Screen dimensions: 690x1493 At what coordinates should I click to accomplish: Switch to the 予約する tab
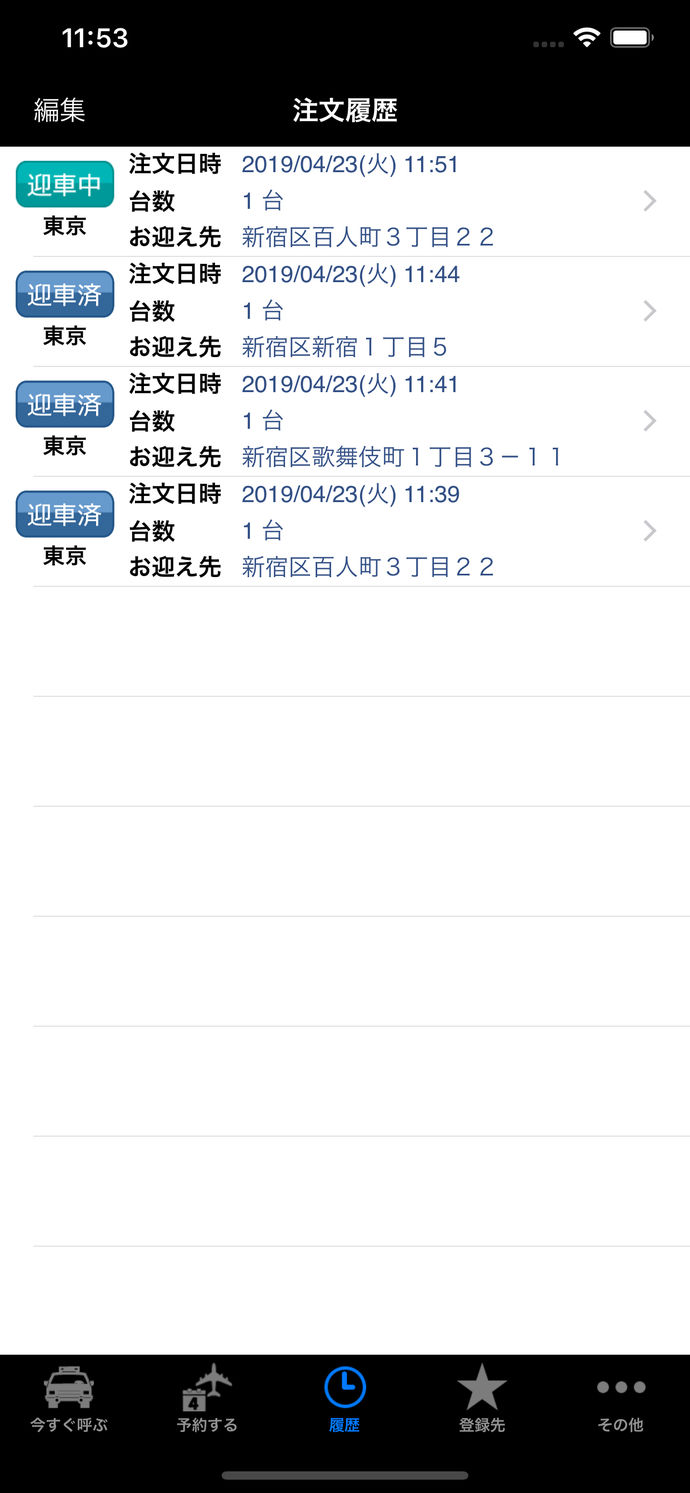point(207,1398)
